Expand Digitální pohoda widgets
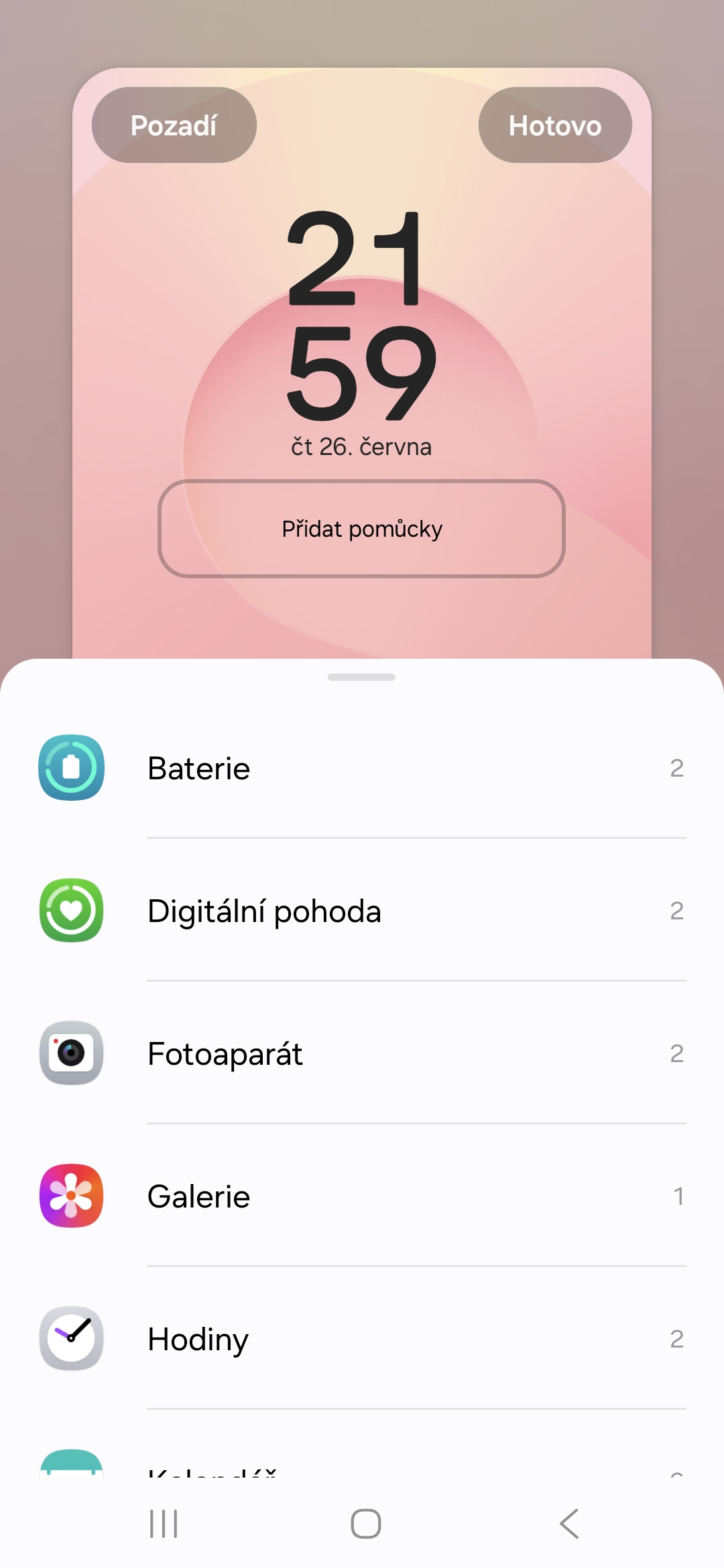The height and width of the screenshot is (1568, 724). [362, 911]
